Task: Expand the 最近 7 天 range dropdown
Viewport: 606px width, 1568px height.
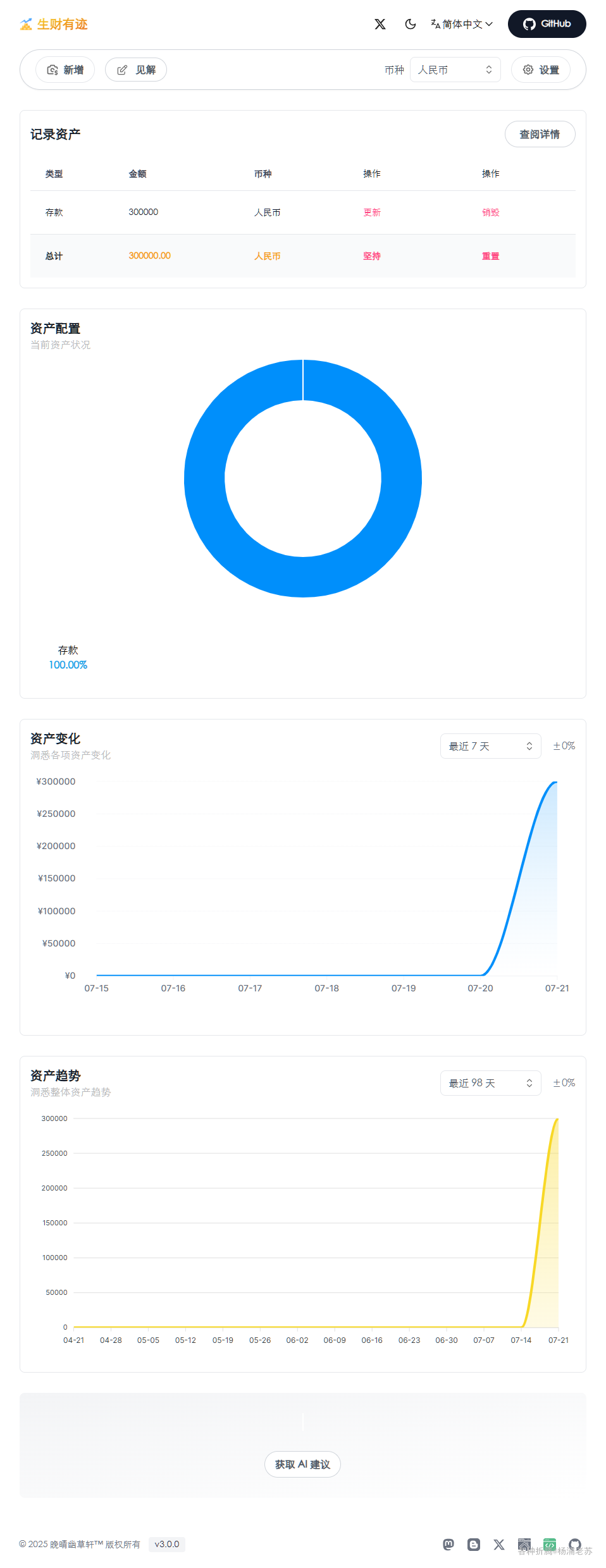Action: click(x=490, y=746)
